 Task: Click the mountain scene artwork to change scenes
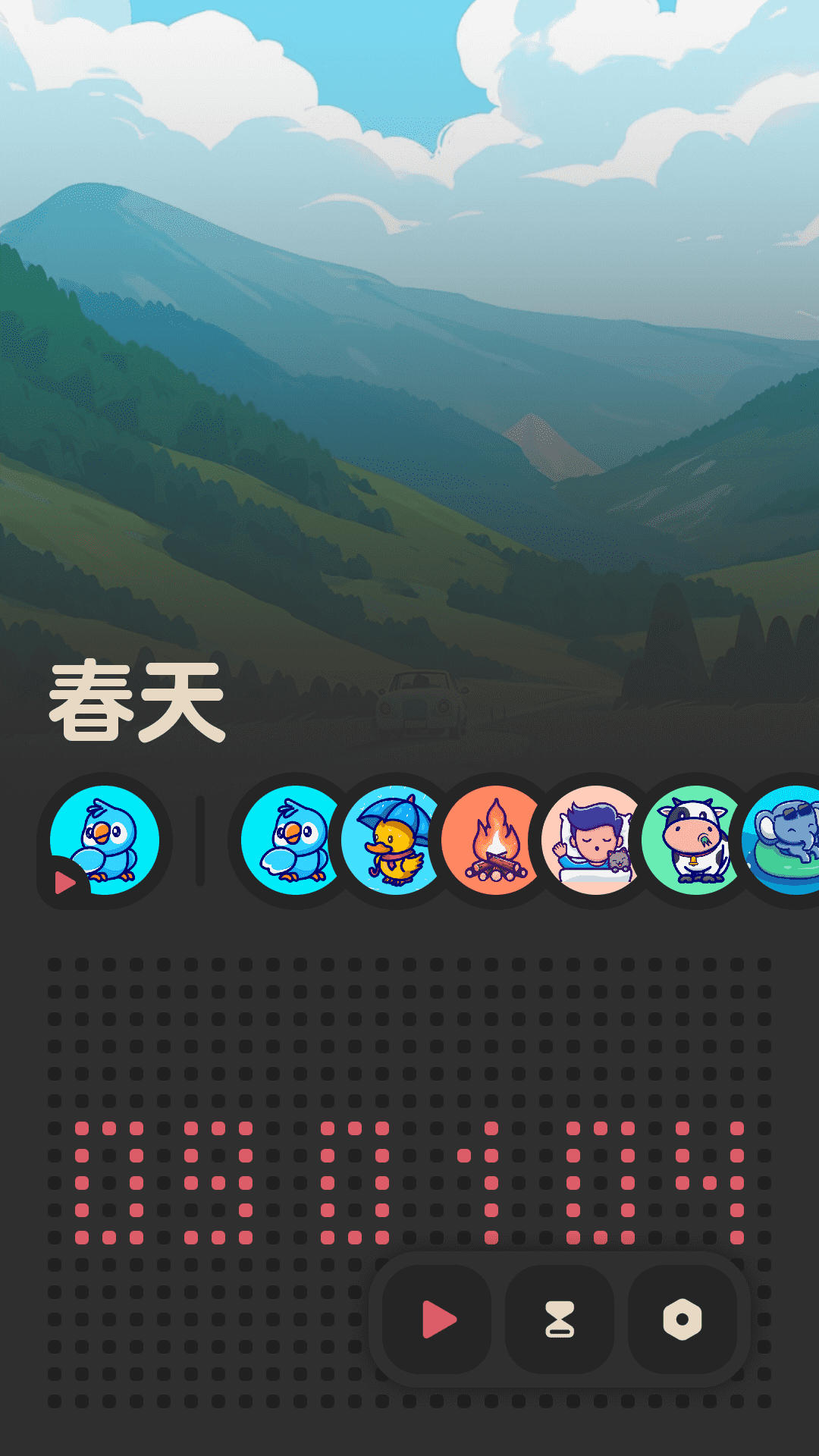[x=409, y=379]
